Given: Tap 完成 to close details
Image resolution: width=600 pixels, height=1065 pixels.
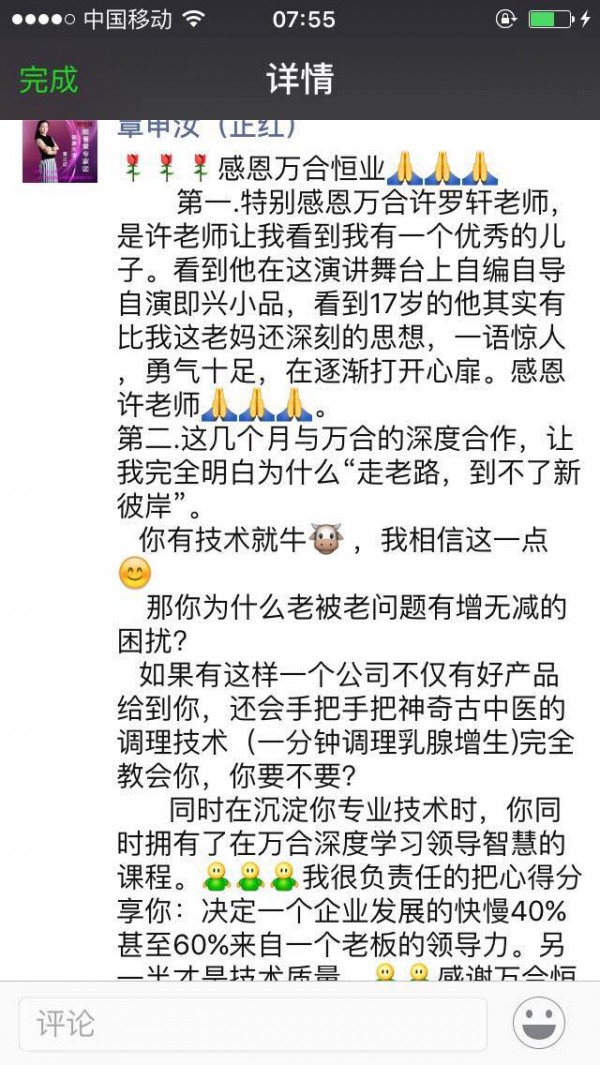Looking at the screenshot, I should click(48, 79).
